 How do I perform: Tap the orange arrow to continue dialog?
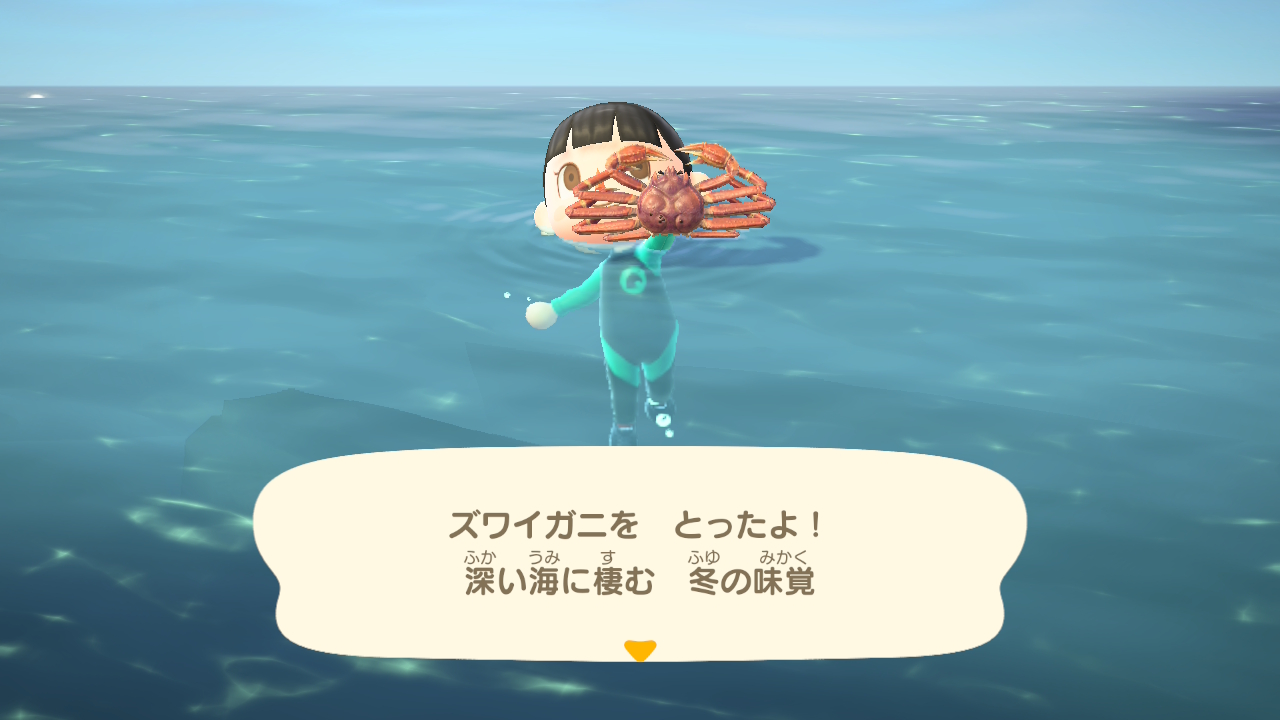(639, 650)
